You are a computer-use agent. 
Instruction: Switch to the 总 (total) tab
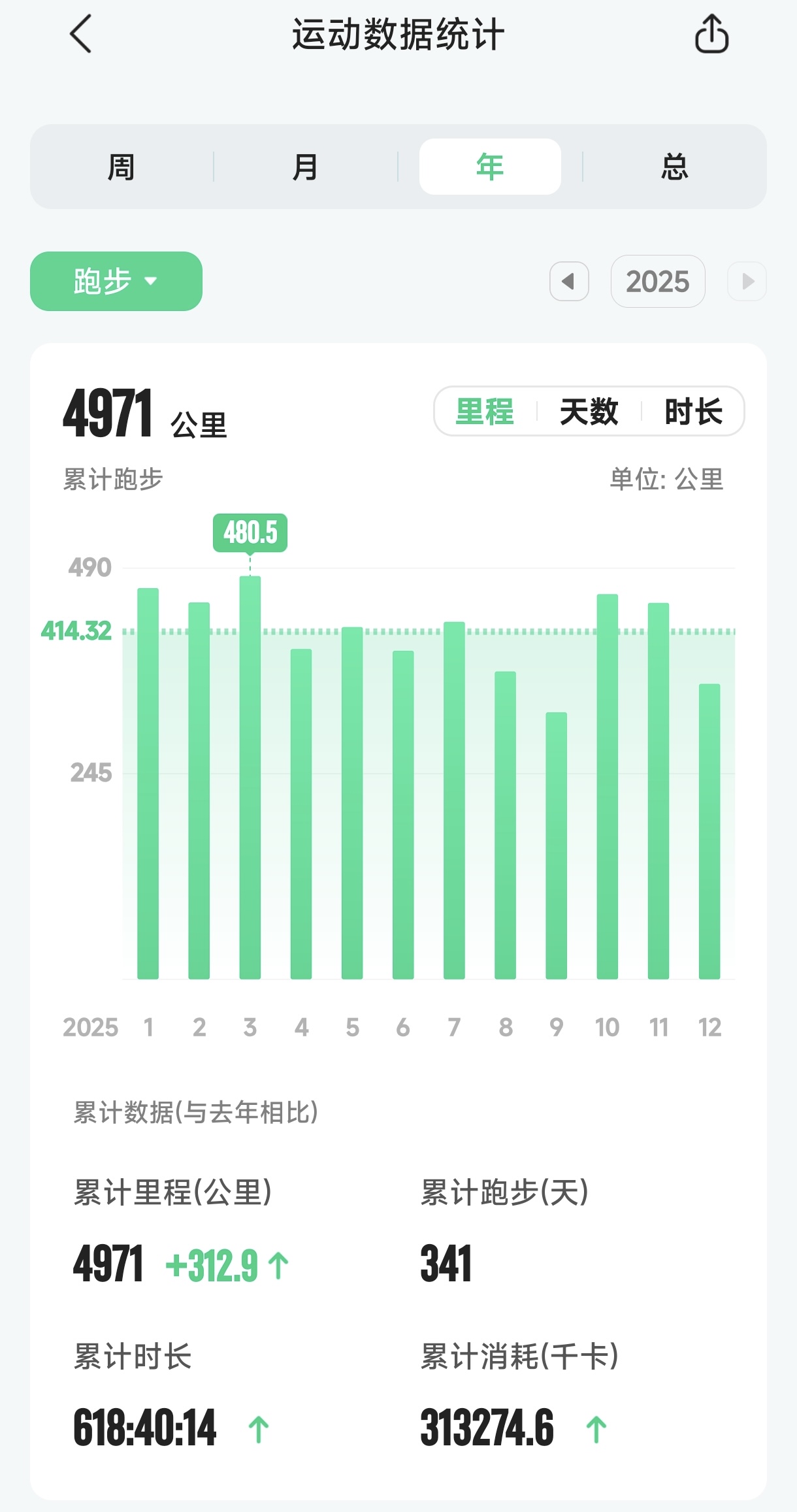coord(674,167)
